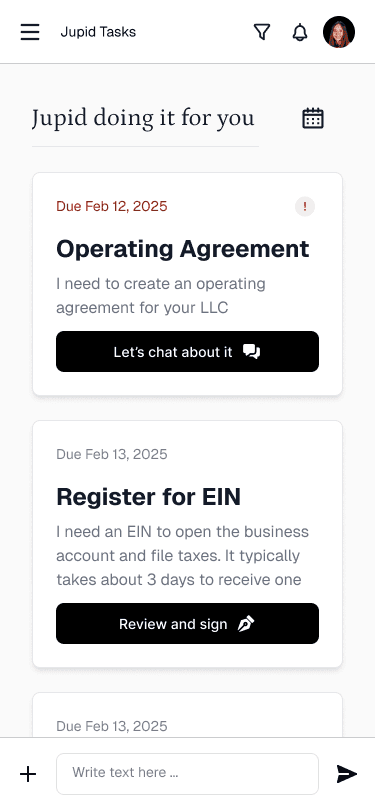Send the message with arrow icon
The image size is (375, 810).
point(347,774)
